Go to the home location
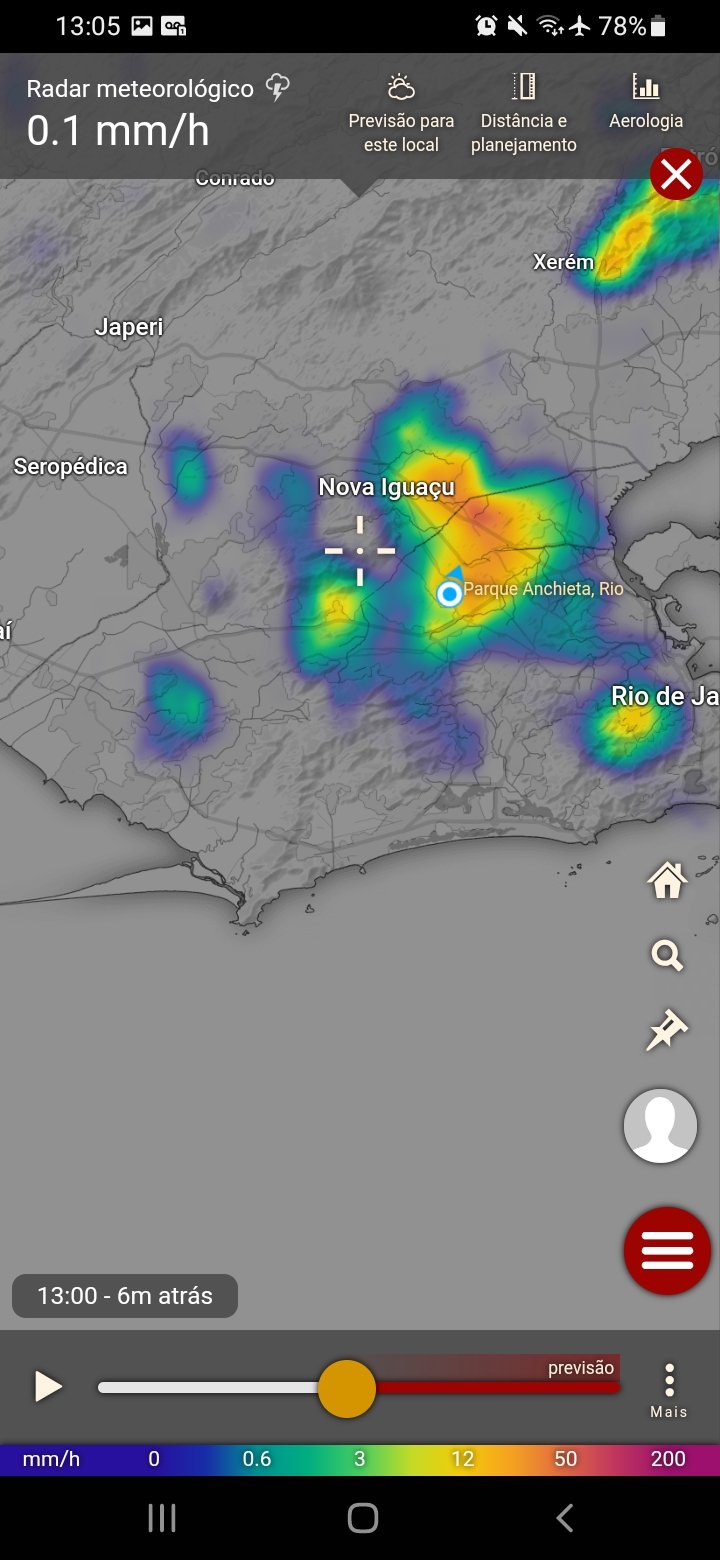This screenshot has width=720, height=1560. click(x=667, y=881)
